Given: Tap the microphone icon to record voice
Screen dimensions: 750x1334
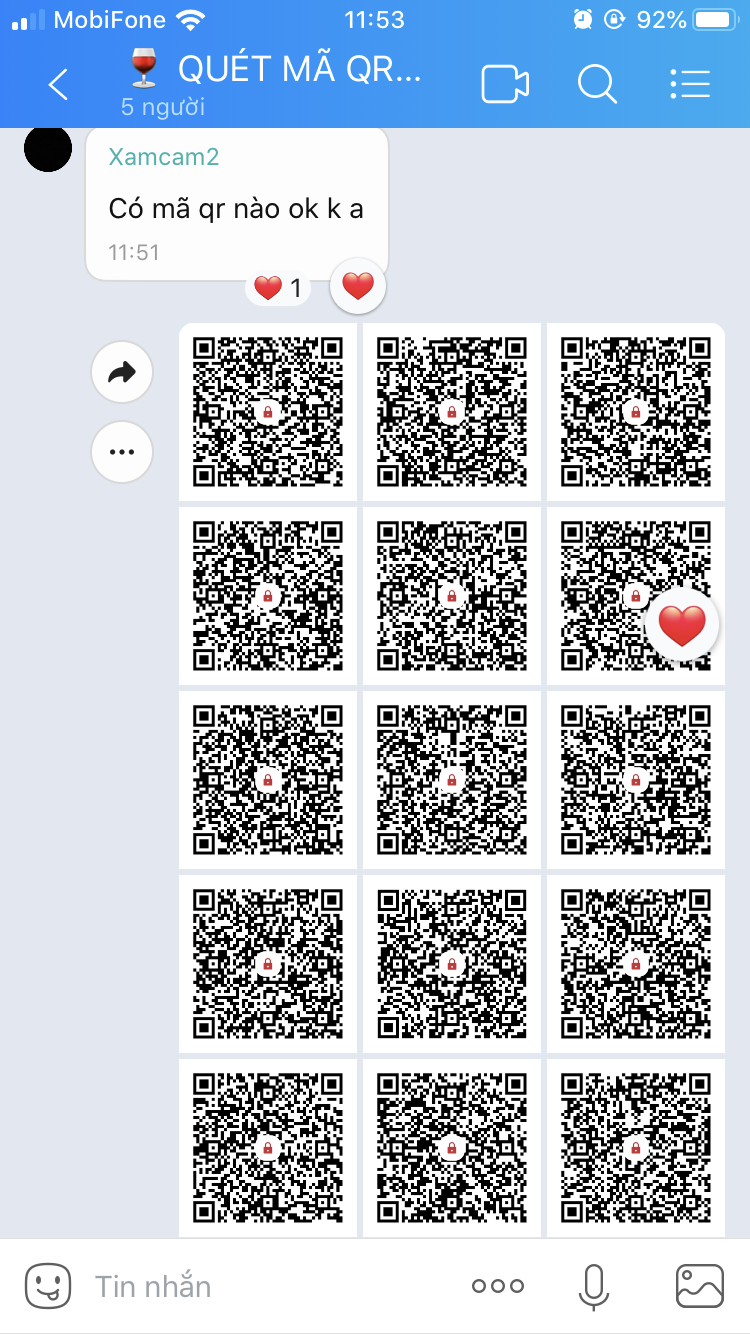Looking at the screenshot, I should [x=594, y=1285].
